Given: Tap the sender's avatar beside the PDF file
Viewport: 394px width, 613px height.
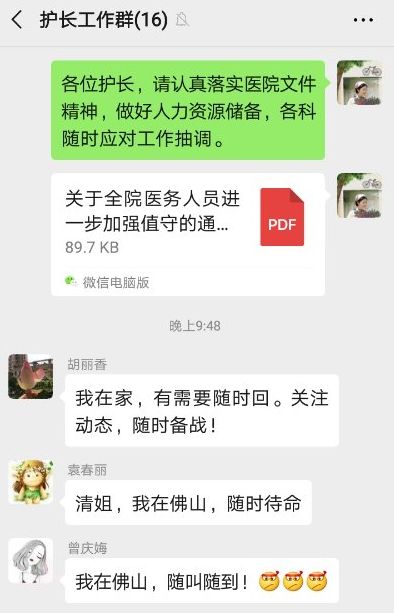Looking at the screenshot, I should point(360,195).
